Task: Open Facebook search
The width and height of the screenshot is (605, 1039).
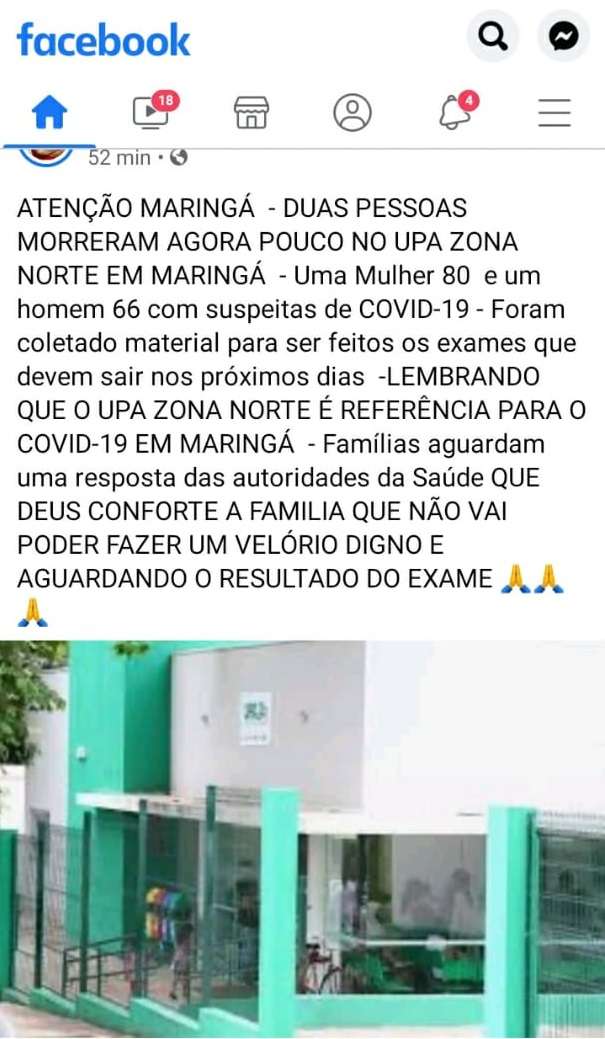Action: coord(492,38)
